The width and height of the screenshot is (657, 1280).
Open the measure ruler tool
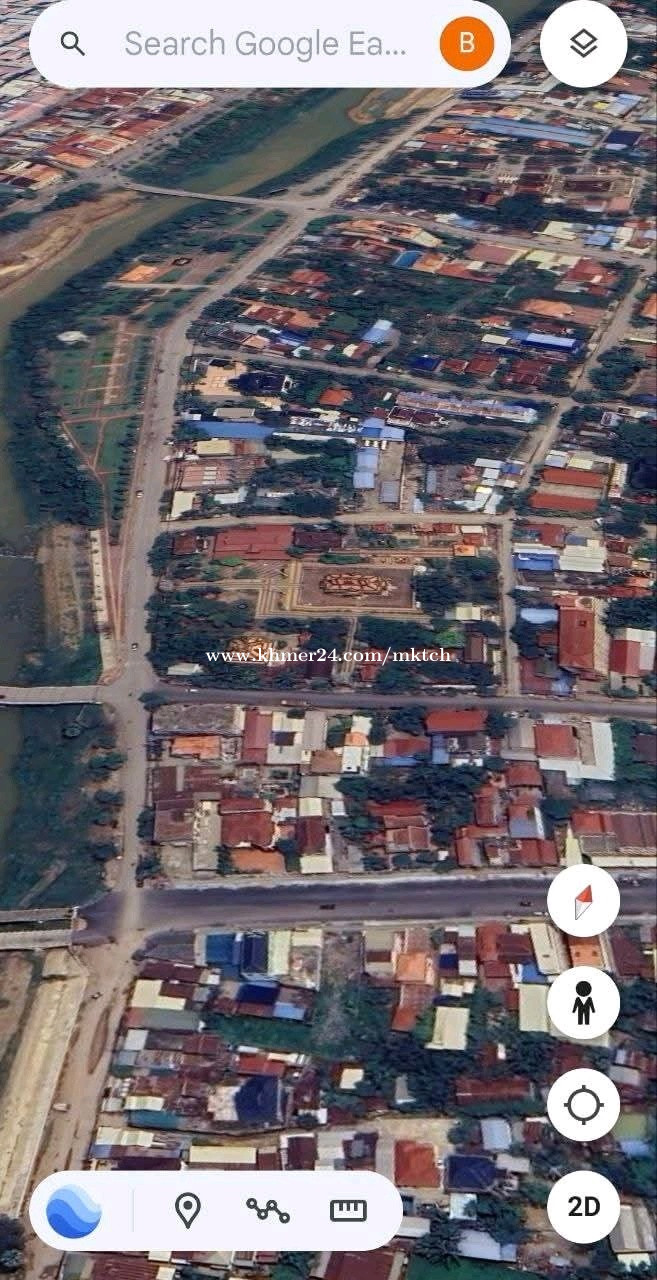pyautogui.click(x=348, y=1211)
